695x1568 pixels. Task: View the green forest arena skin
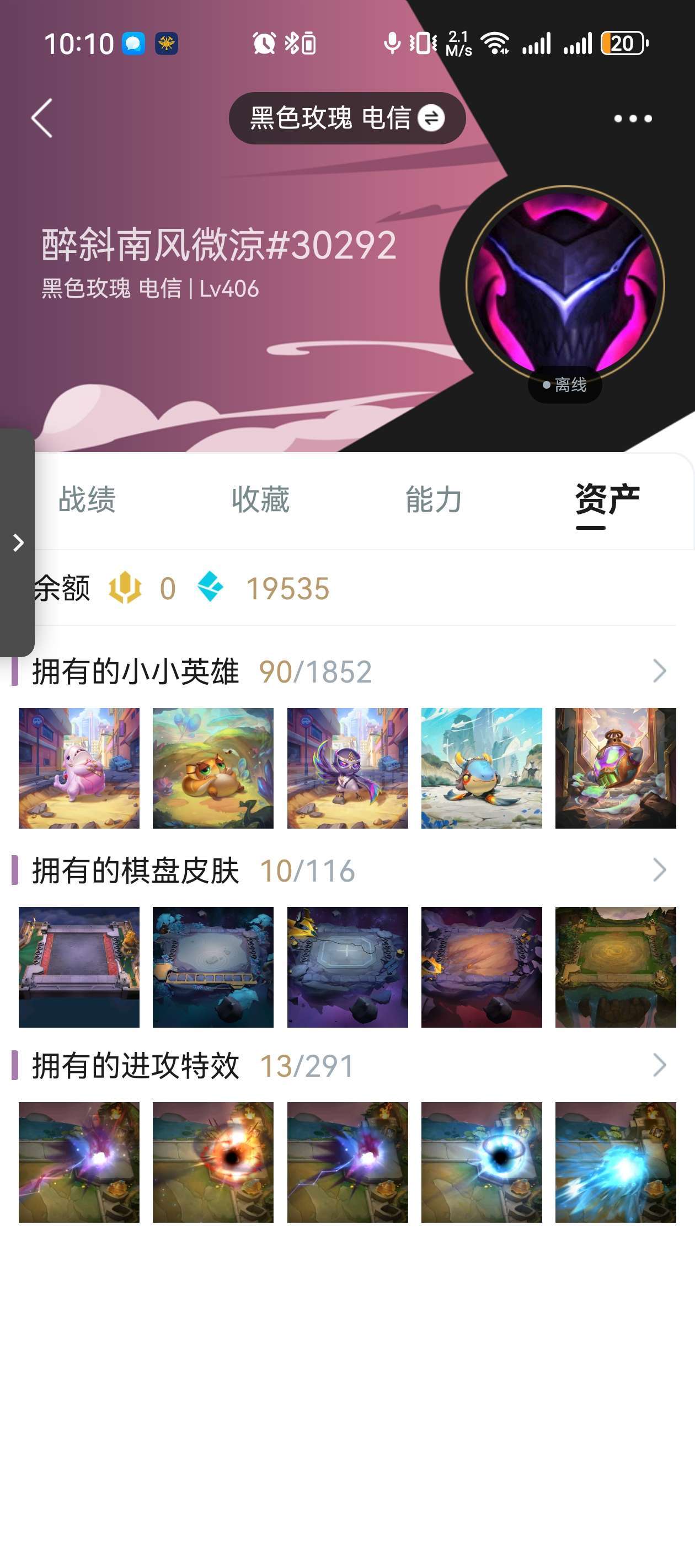(616, 966)
